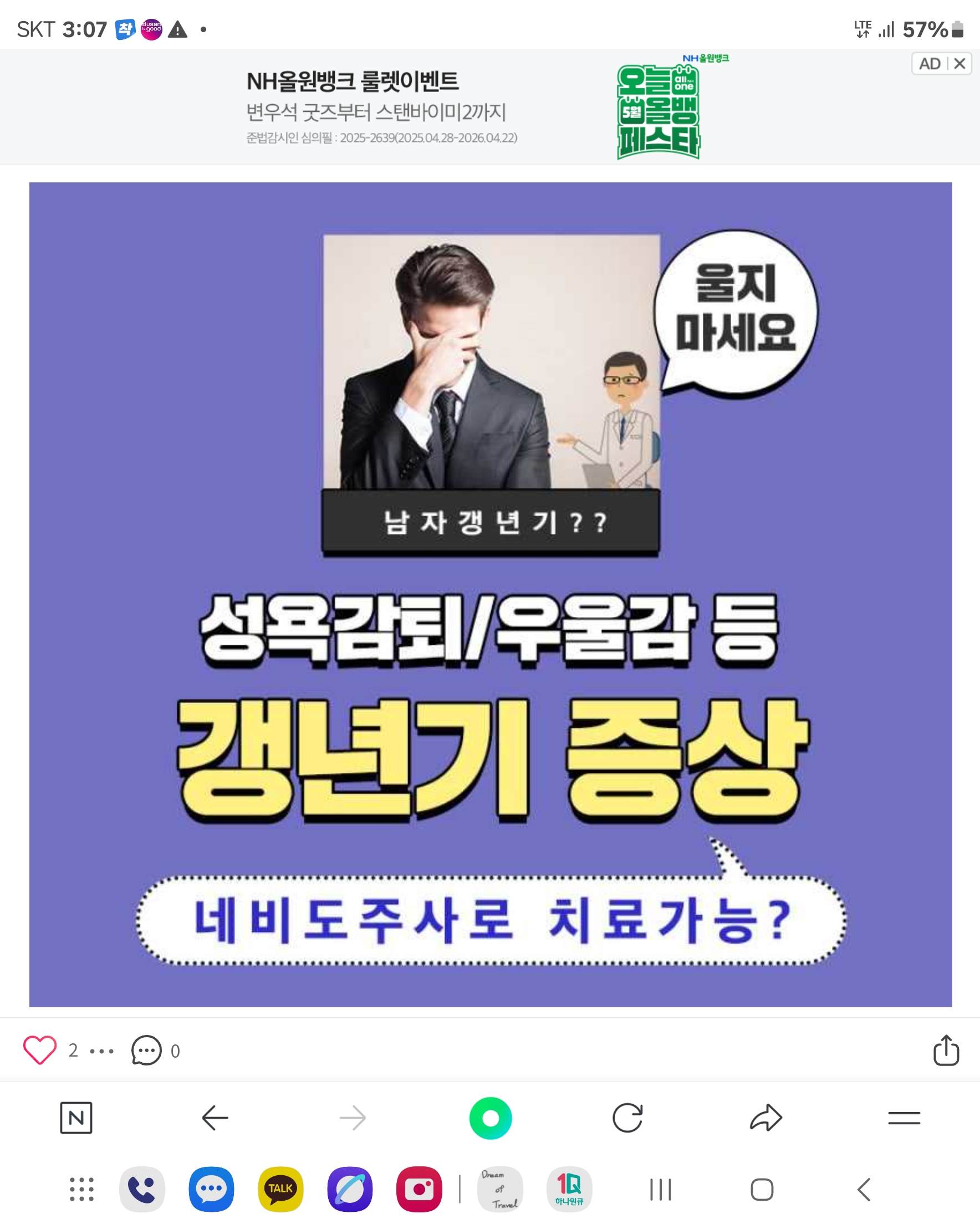Open the NH올원뱅크 룰렛이벤트 ad
Image resolution: width=980 pixels, height=1224 pixels.
(x=375, y=107)
